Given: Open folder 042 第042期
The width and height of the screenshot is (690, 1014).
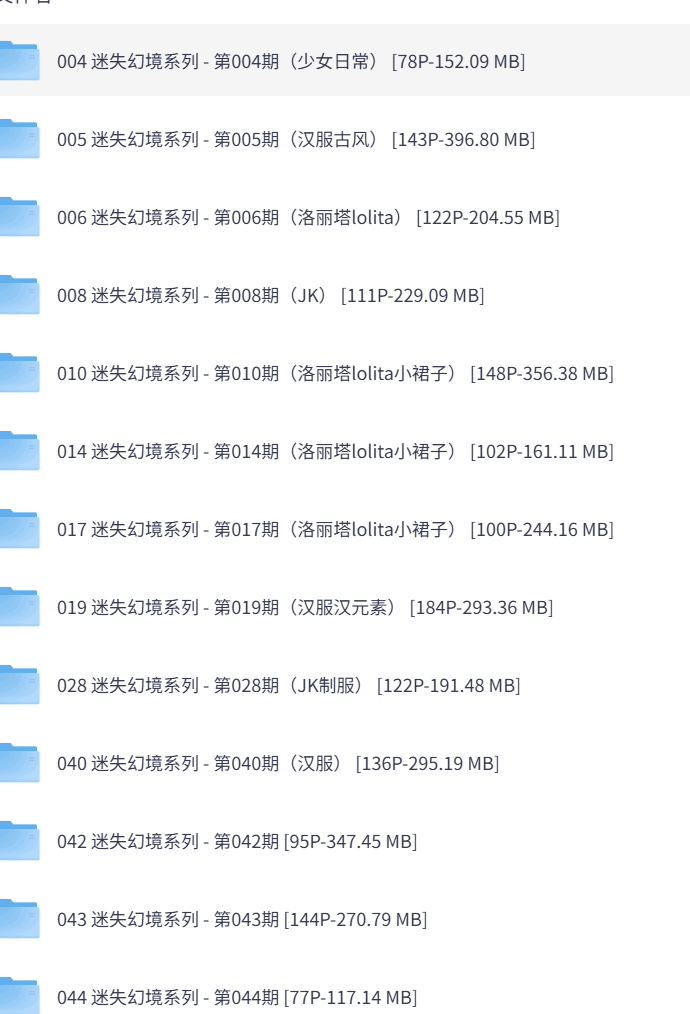Looking at the screenshot, I should [236, 841].
